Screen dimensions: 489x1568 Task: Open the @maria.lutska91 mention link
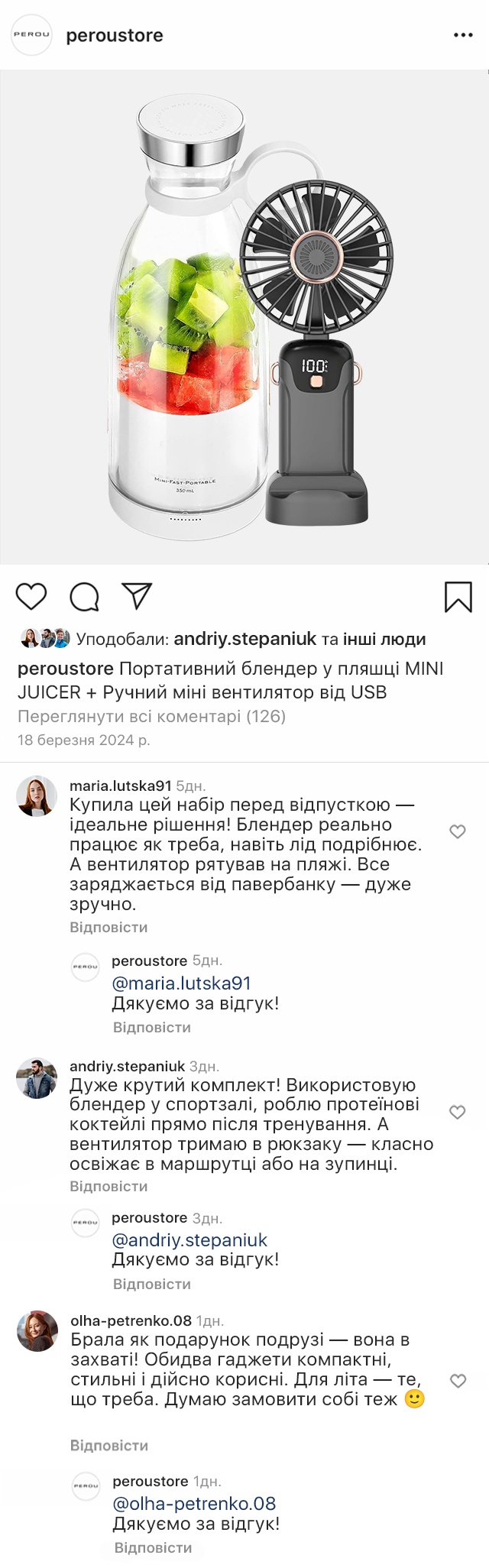pos(181,983)
